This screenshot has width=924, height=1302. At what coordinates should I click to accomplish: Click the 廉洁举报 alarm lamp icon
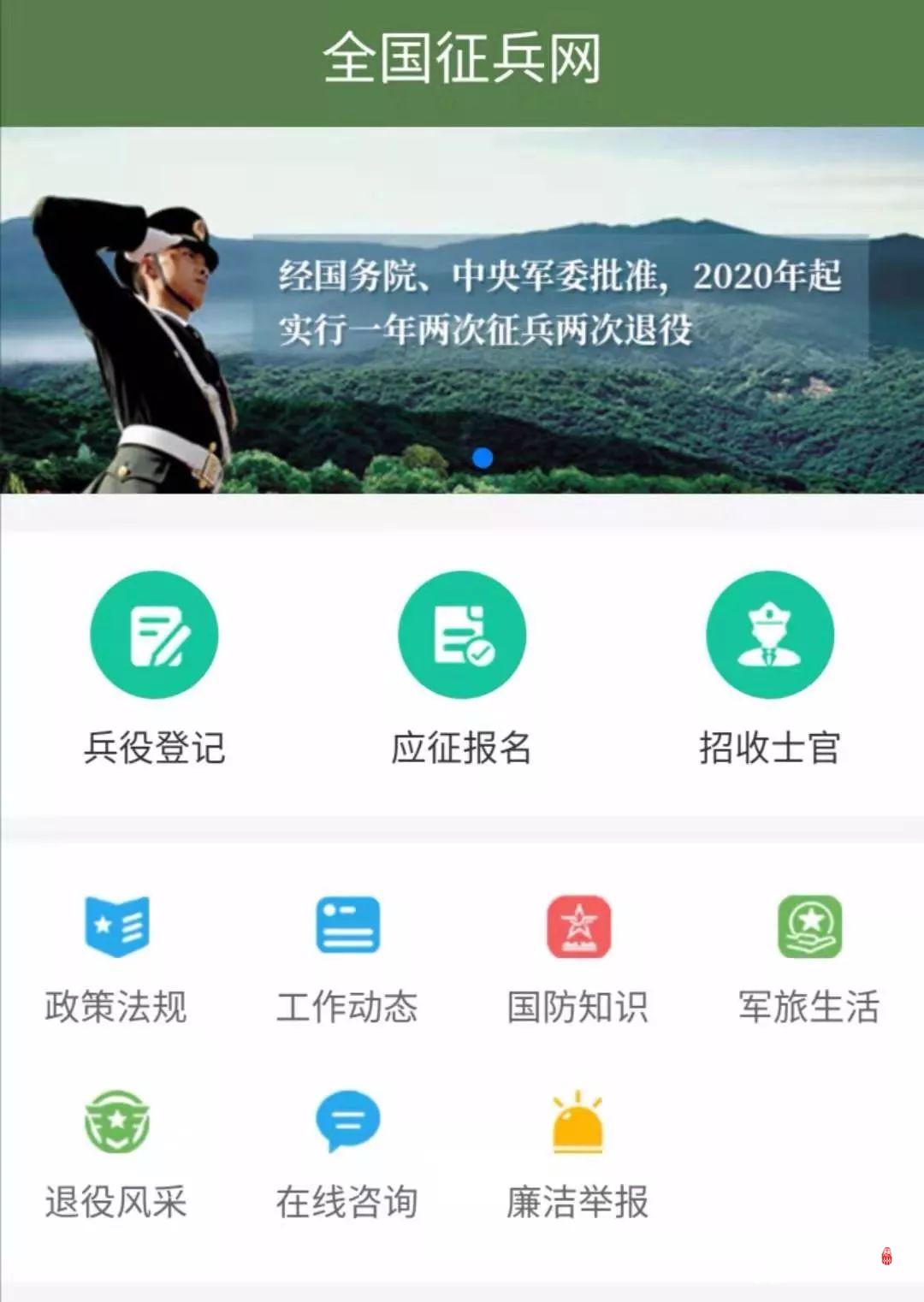pyautogui.click(x=577, y=1121)
